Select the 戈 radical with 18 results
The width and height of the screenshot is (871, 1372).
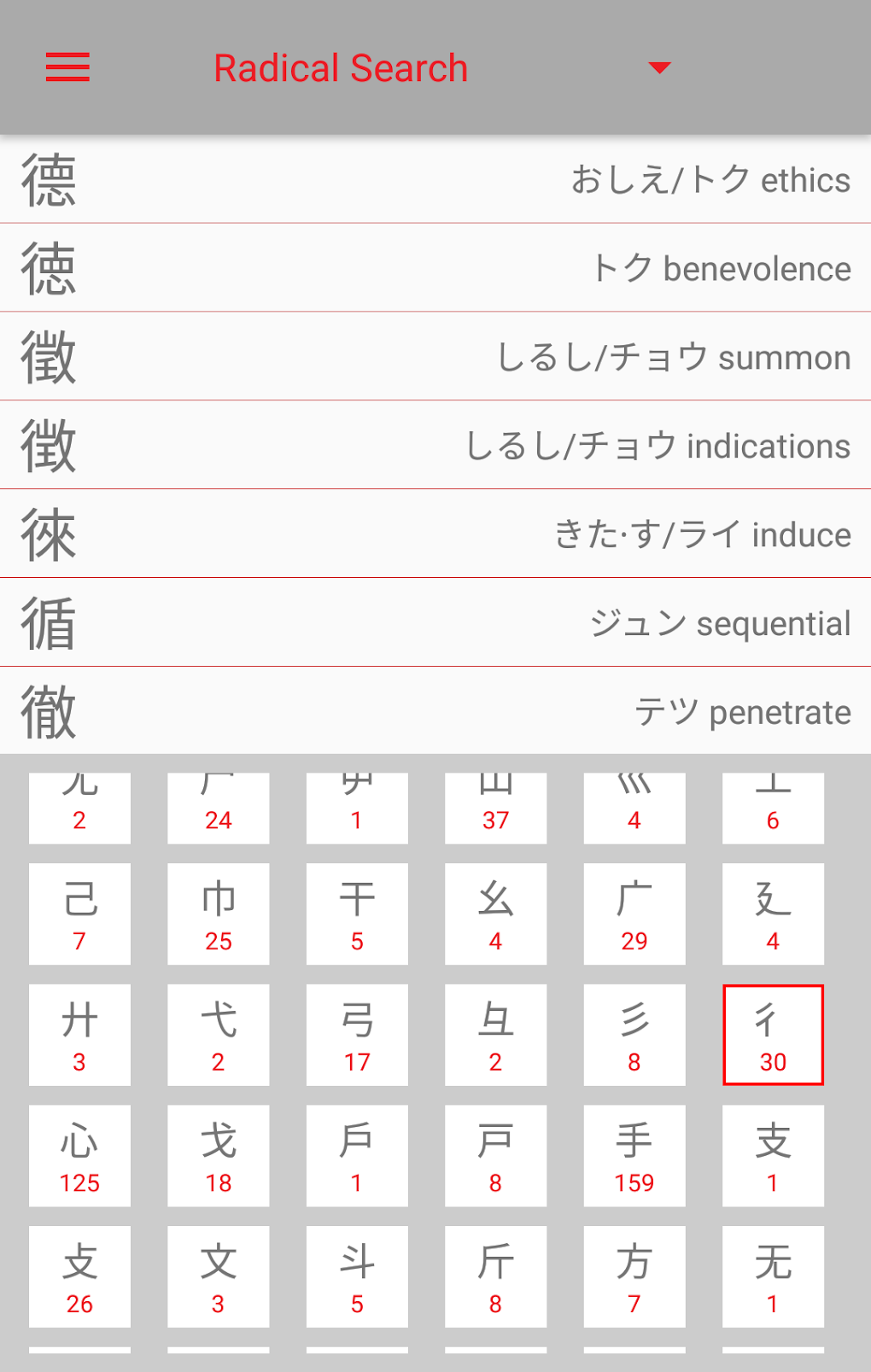pyautogui.click(x=219, y=1156)
